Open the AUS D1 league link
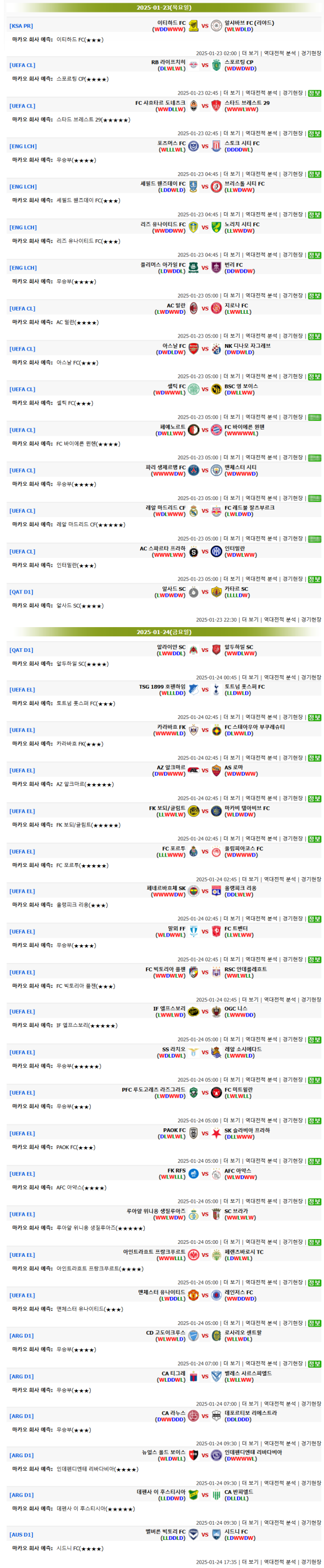 pos(21,1535)
